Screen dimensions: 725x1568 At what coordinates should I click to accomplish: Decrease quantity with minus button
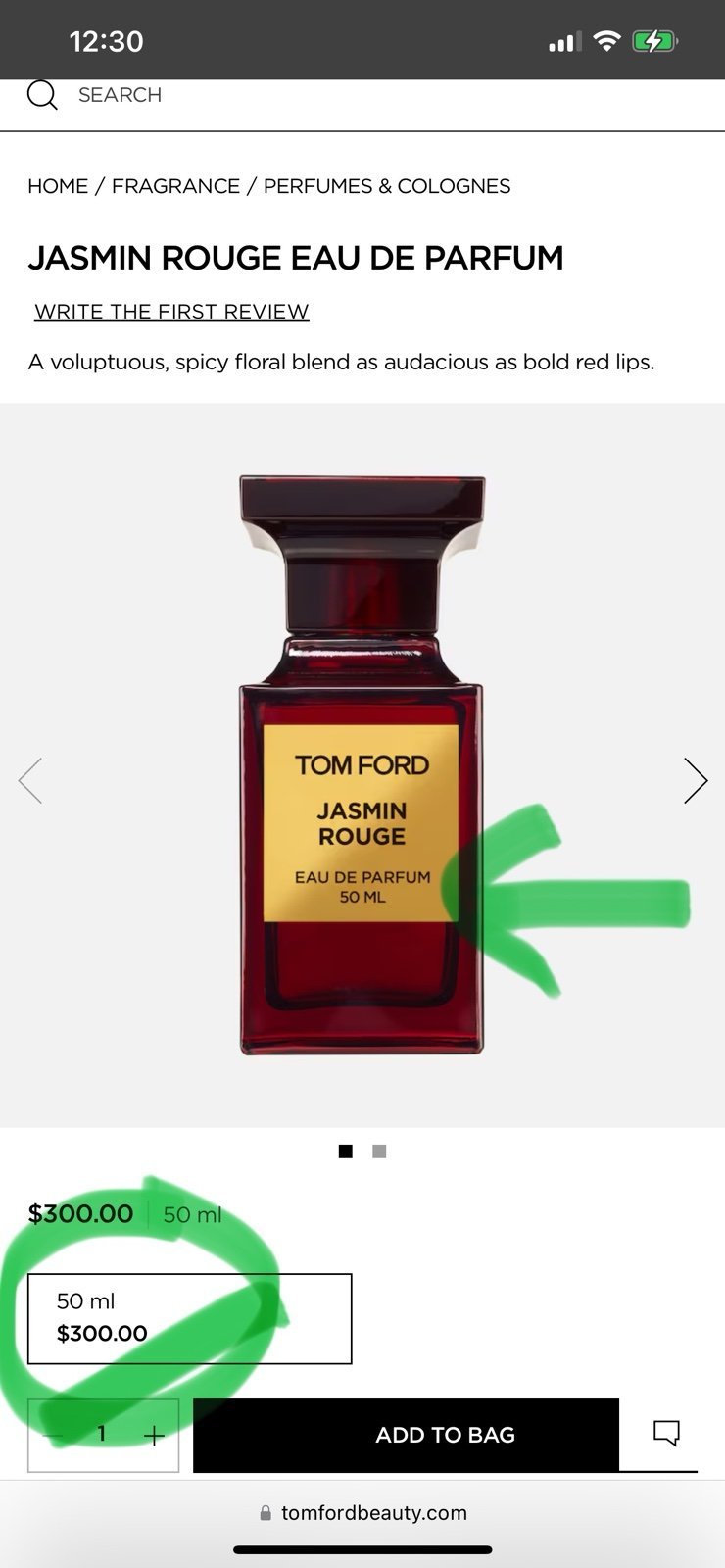(x=52, y=1436)
